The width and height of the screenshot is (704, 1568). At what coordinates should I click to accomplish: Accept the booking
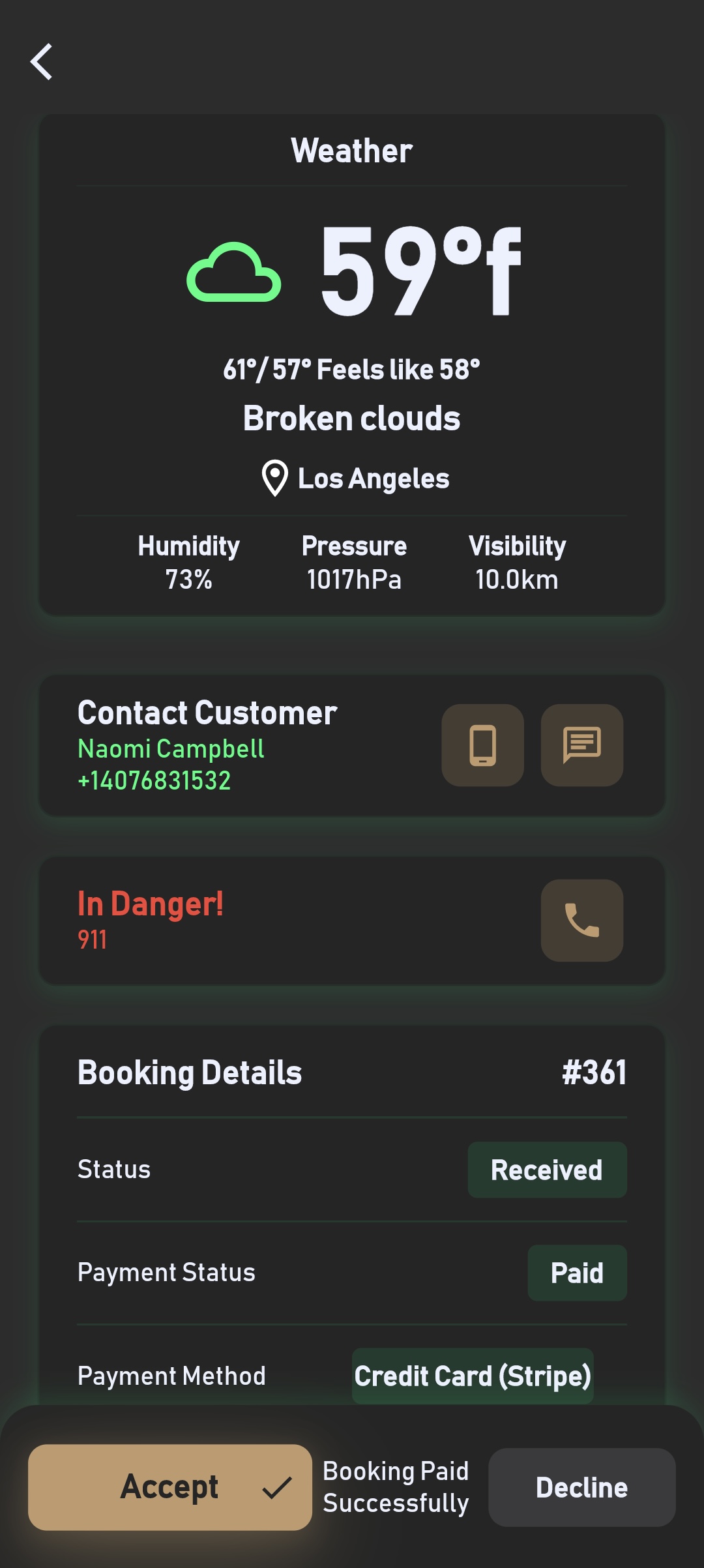click(170, 1487)
